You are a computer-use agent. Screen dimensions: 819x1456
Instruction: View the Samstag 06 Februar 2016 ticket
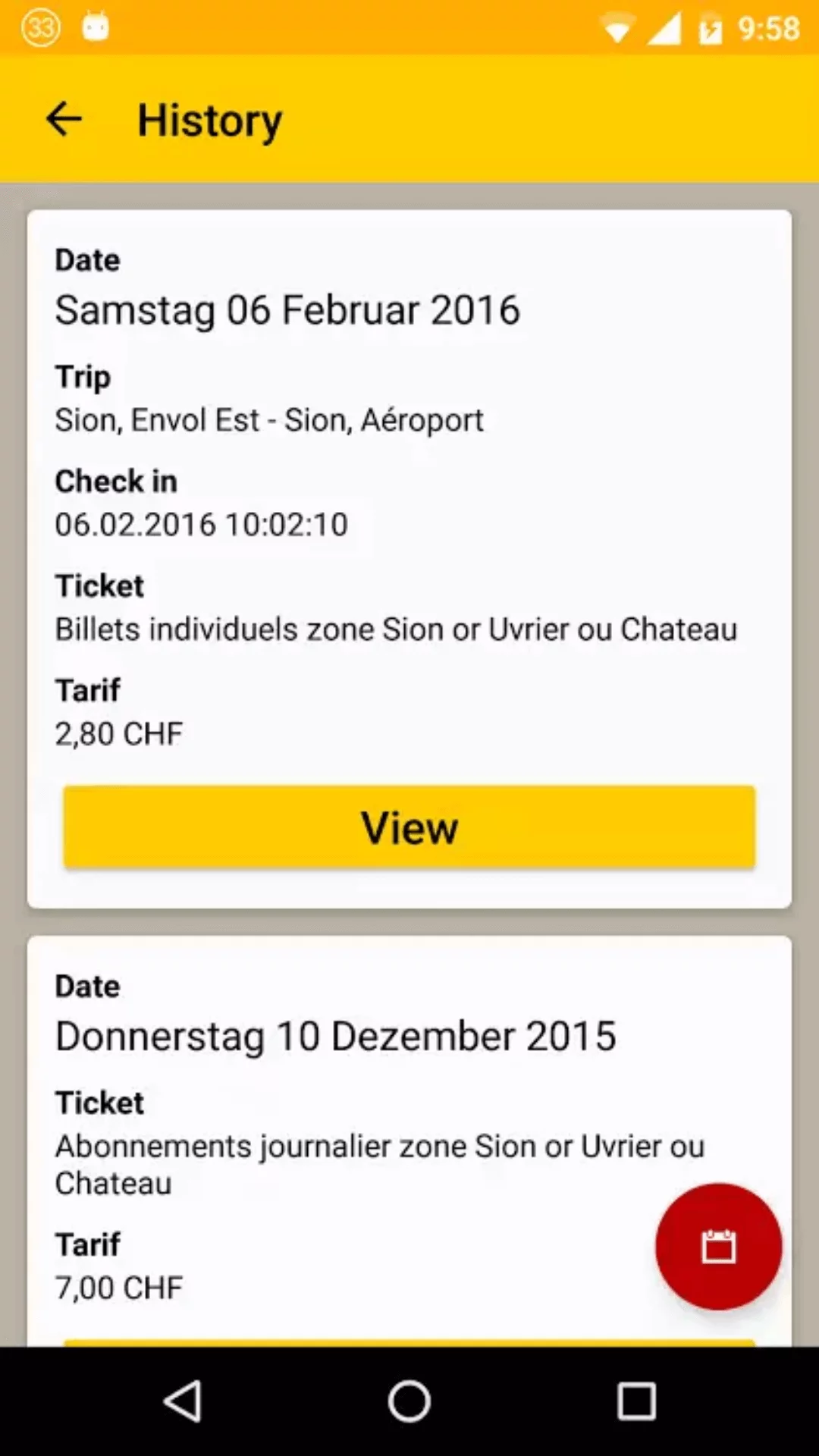(x=409, y=827)
